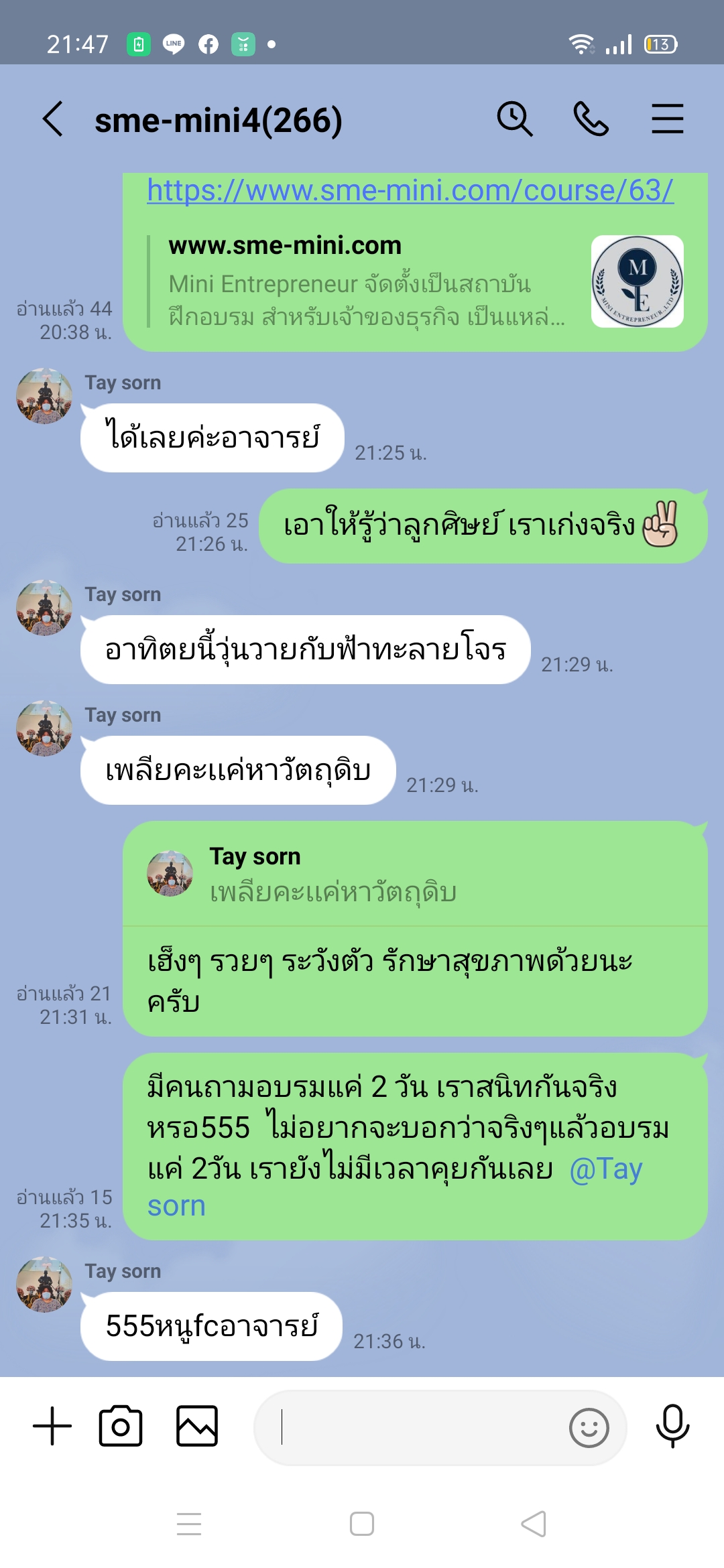Go back from the sme-mini4 chat

[x=52, y=119]
